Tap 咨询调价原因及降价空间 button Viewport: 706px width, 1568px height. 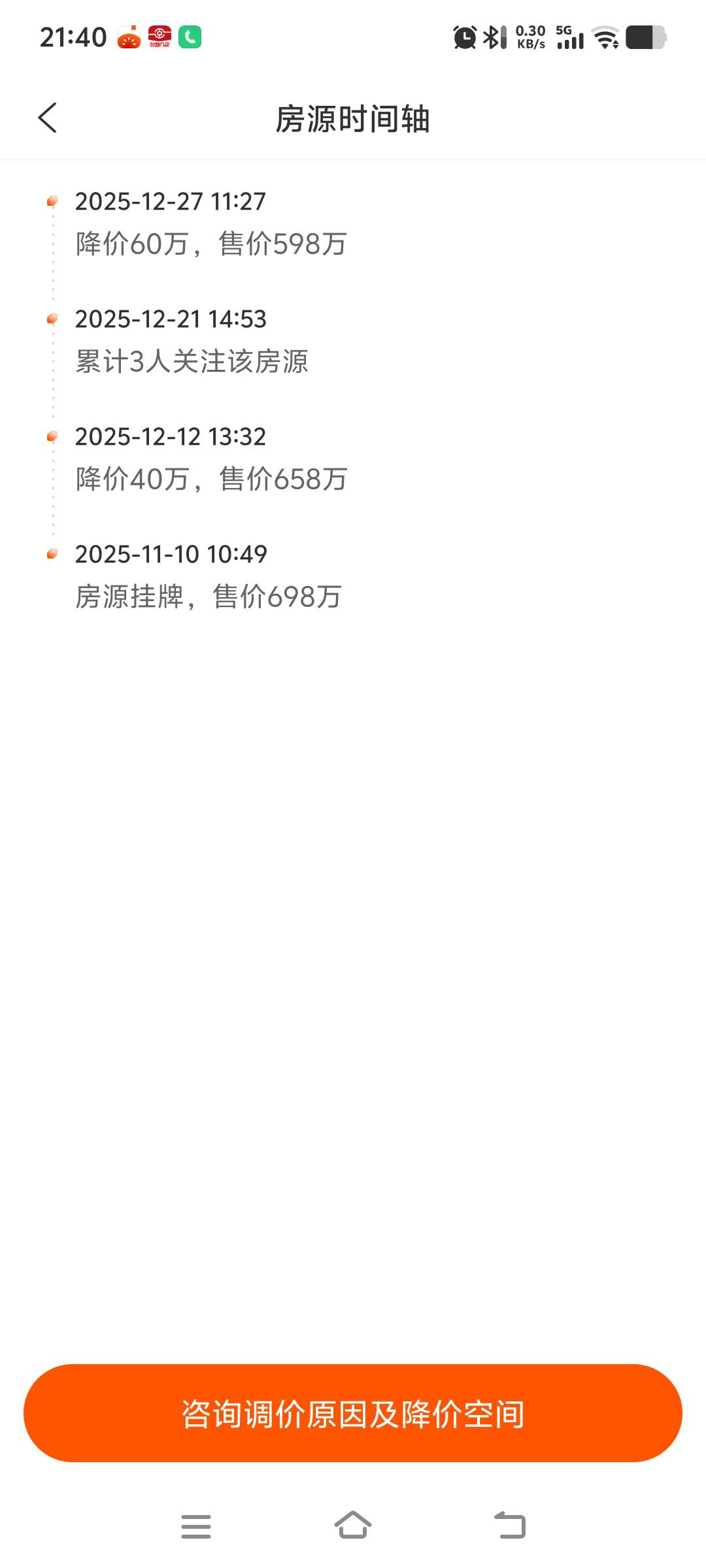click(x=353, y=1413)
